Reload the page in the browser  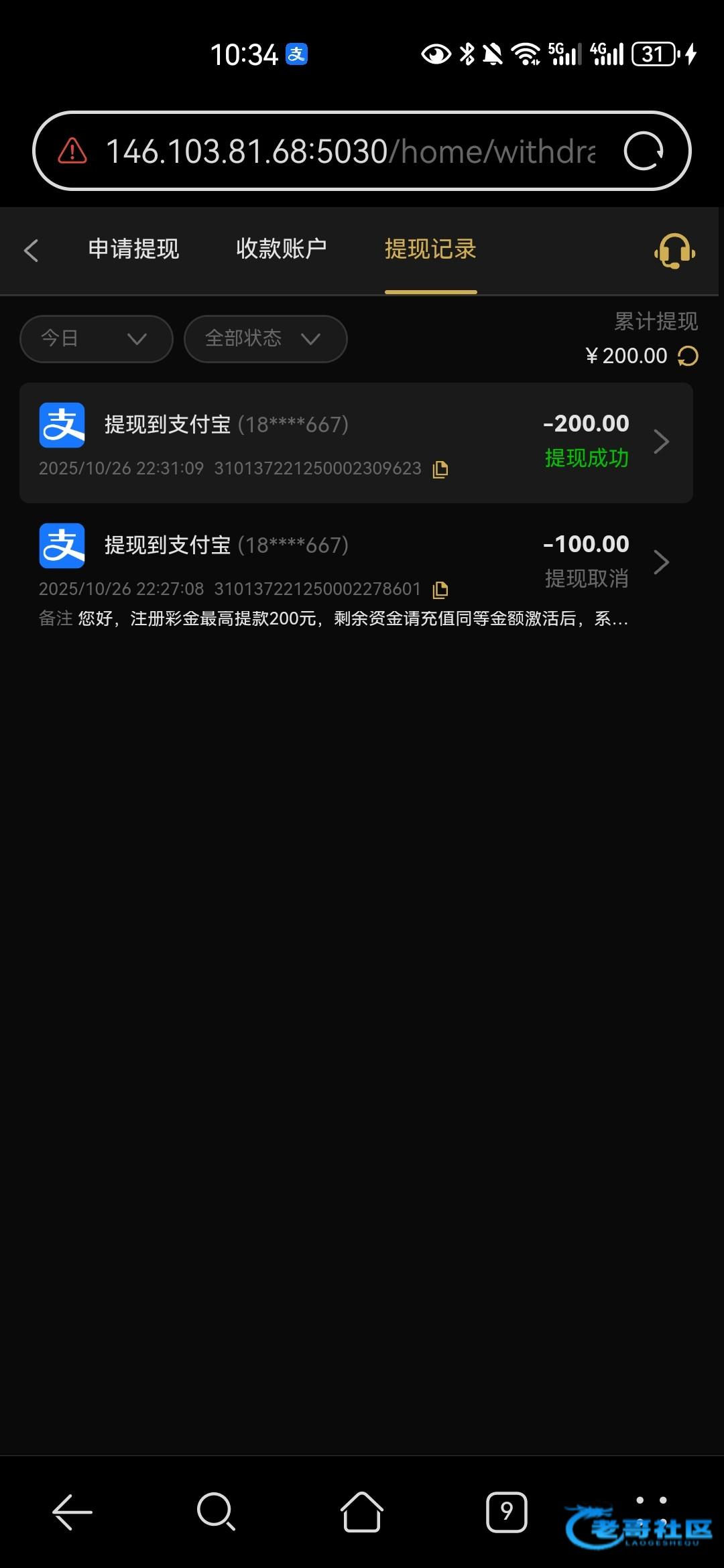click(644, 151)
